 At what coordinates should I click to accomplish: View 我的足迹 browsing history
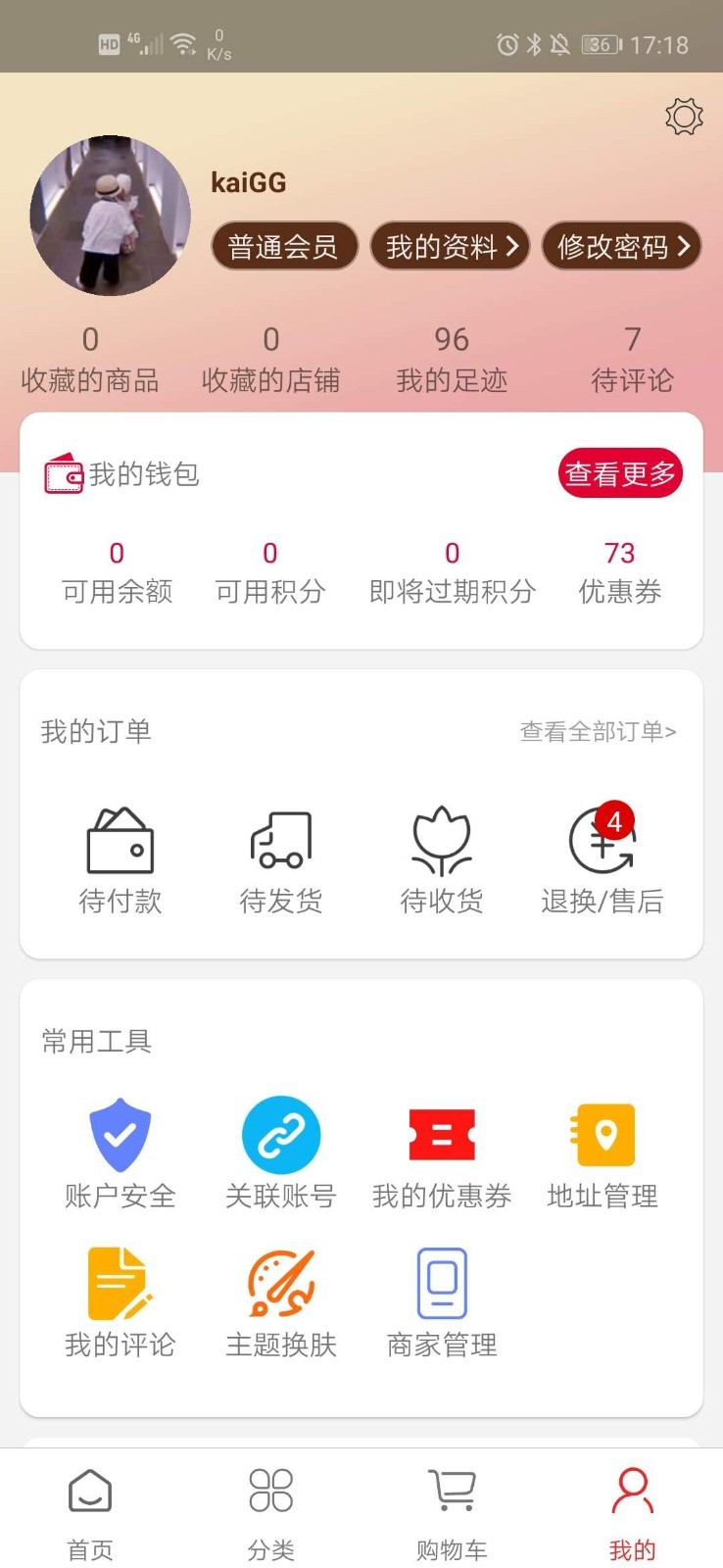click(x=452, y=359)
